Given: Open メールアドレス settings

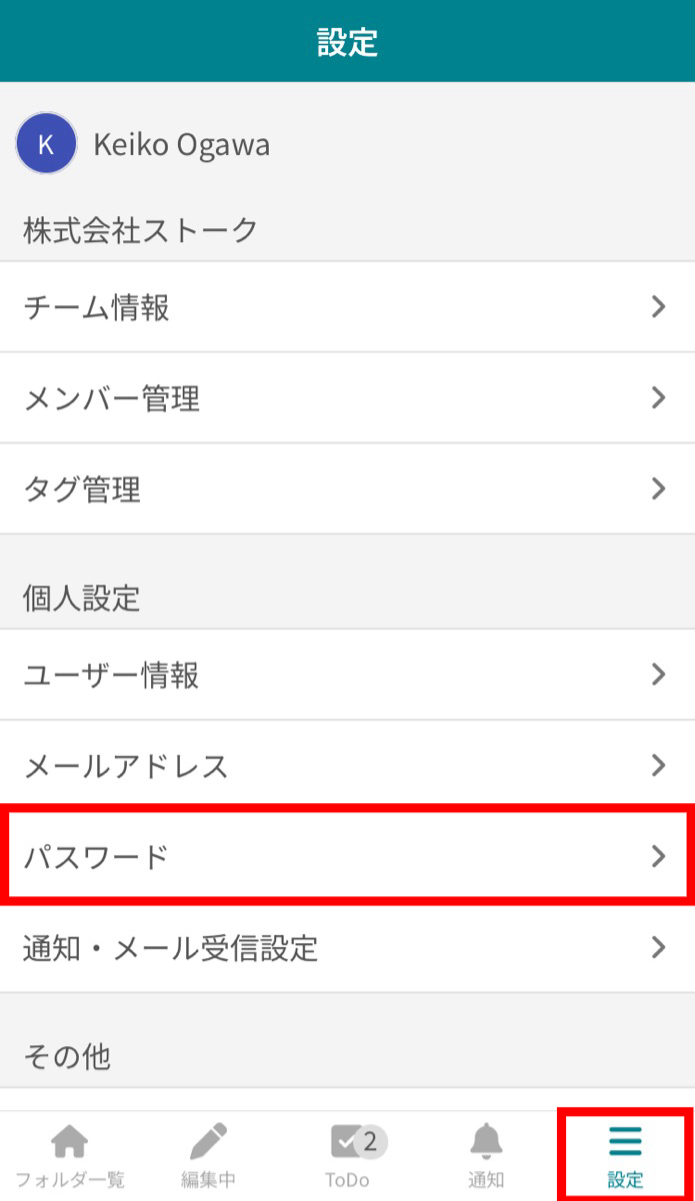Looking at the screenshot, I should [347, 766].
